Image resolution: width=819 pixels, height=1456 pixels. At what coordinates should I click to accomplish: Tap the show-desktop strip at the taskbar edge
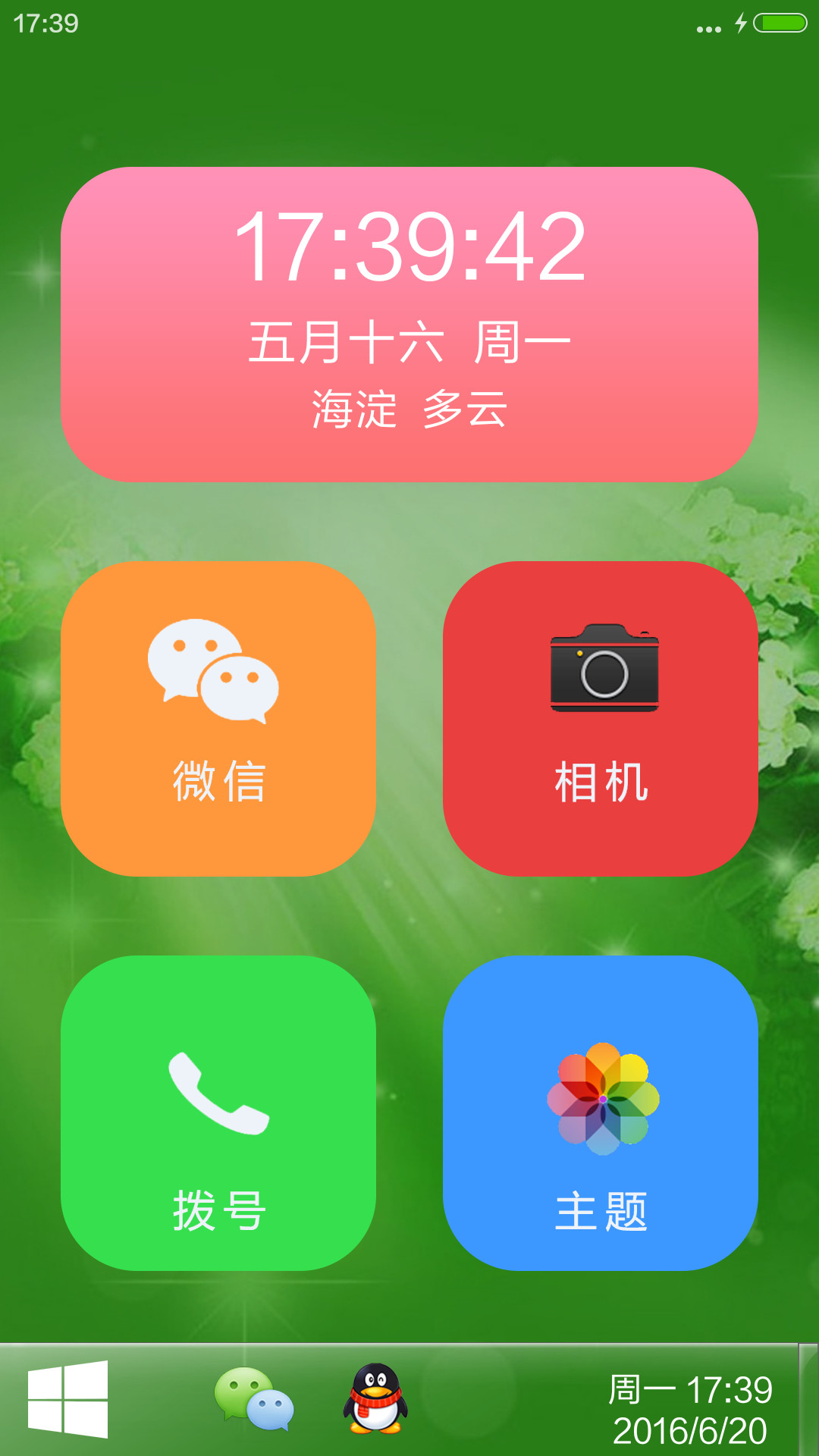[809, 1400]
